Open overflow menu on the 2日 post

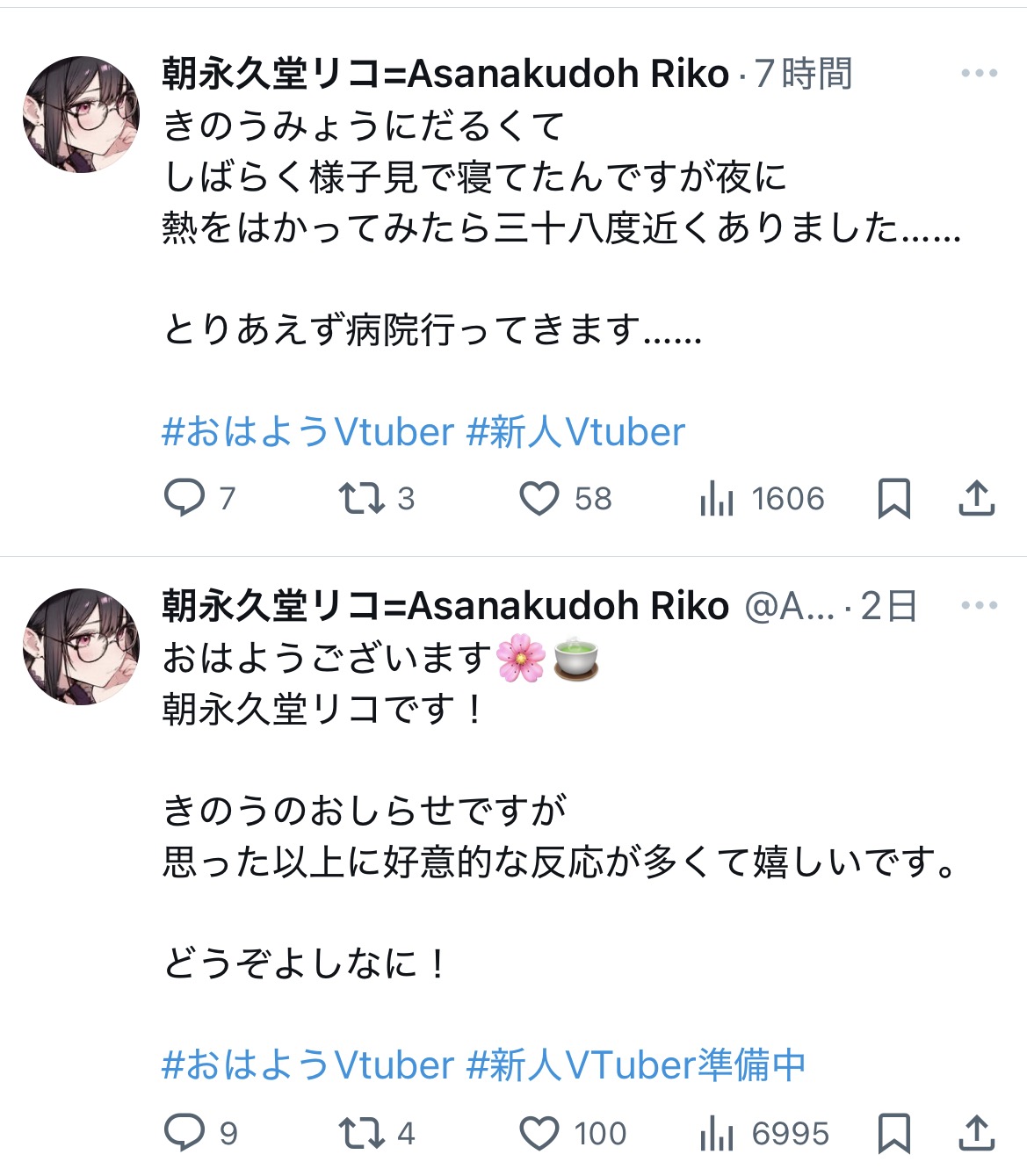click(x=979, y=605)
